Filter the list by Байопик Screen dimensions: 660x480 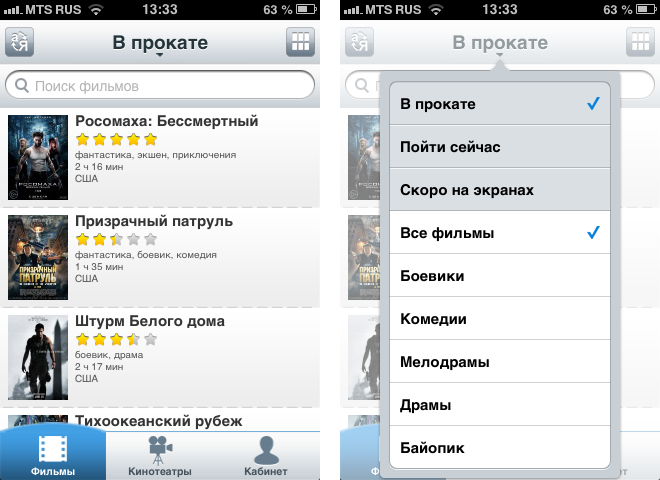499,448
